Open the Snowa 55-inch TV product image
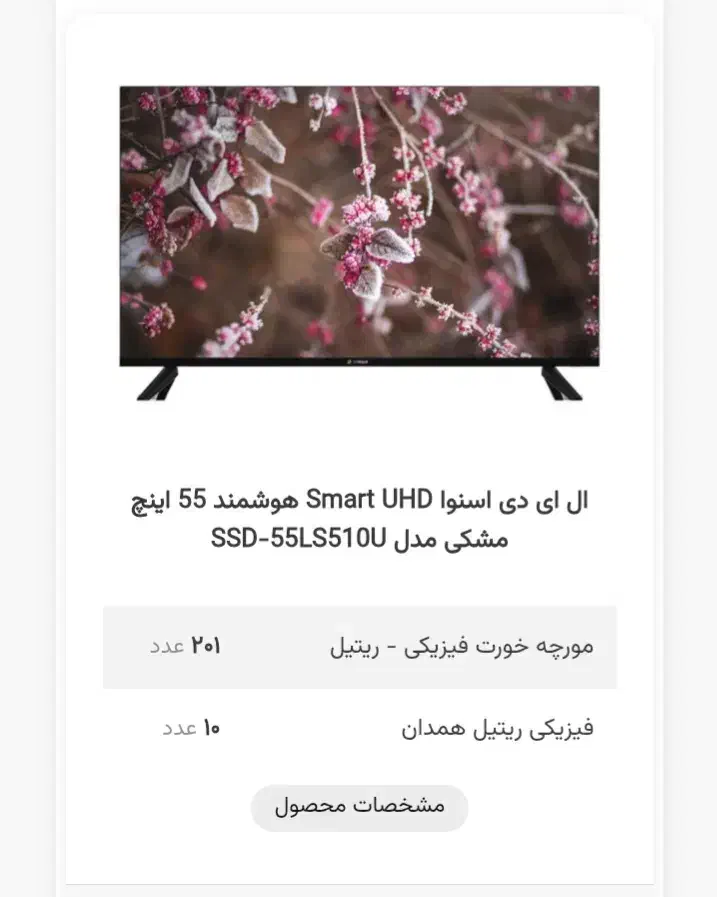717x897 pixels. point(359,240)
